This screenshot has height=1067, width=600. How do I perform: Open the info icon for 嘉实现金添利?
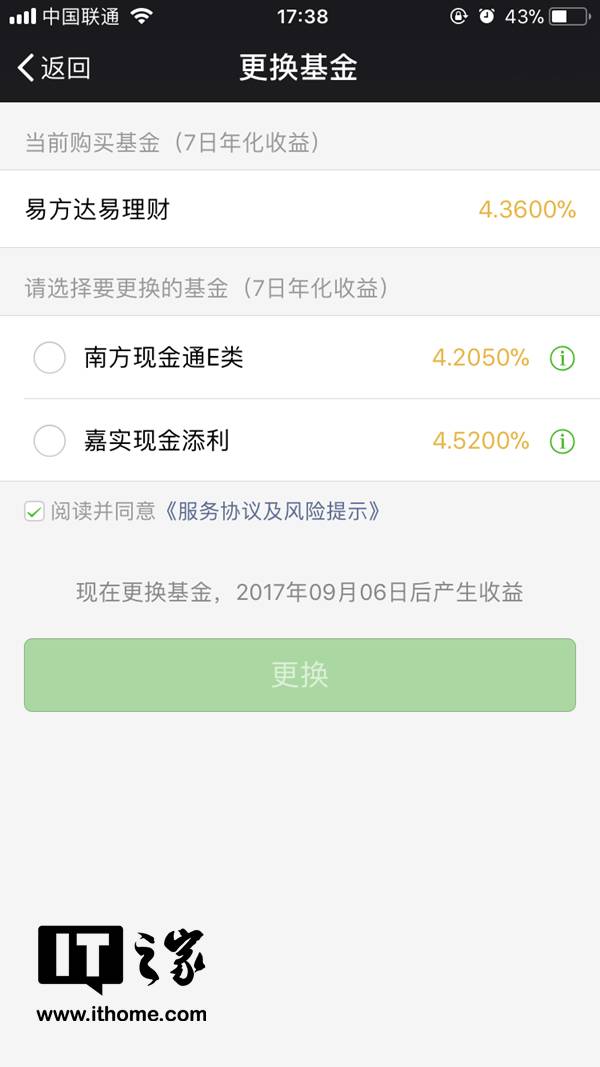(562, 442)
